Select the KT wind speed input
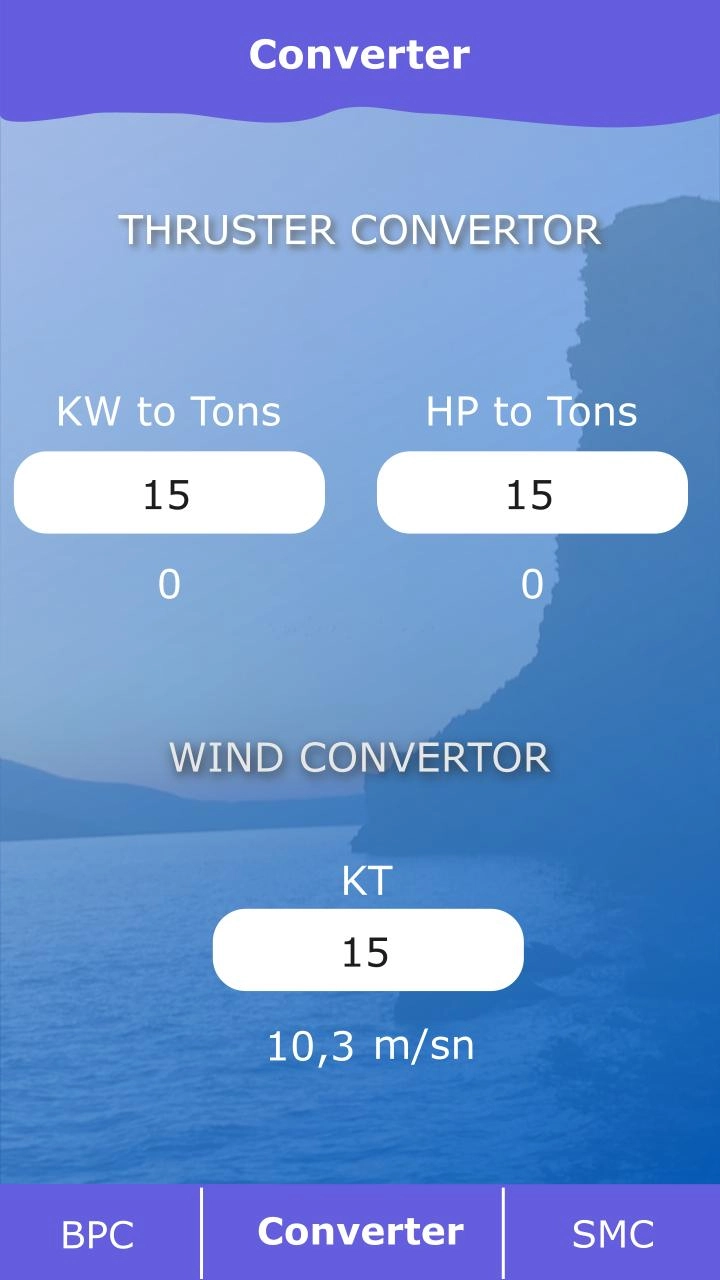 [368, 950]
